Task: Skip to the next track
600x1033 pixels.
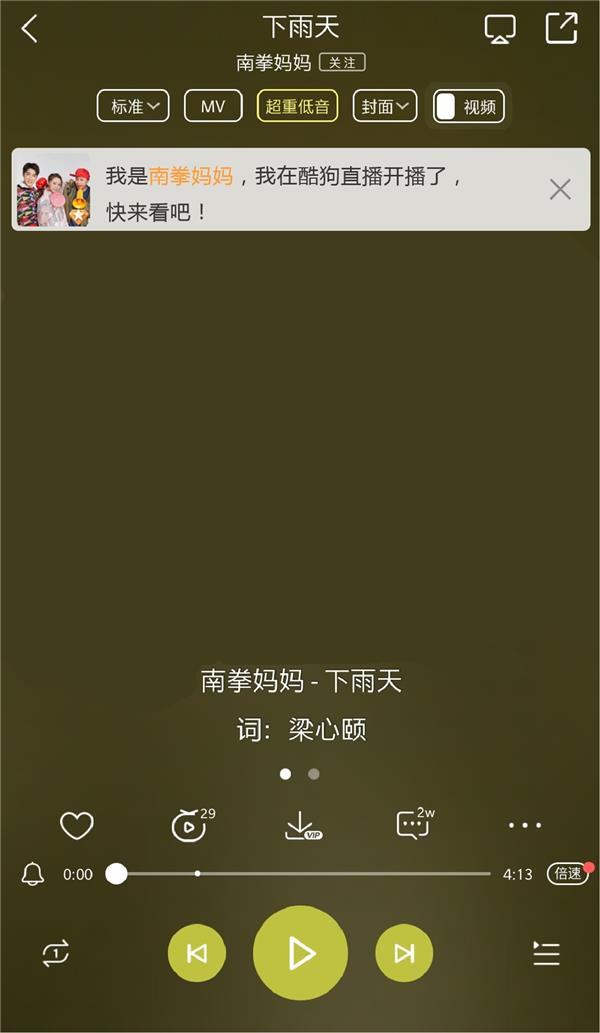Action: pos(404,953)
